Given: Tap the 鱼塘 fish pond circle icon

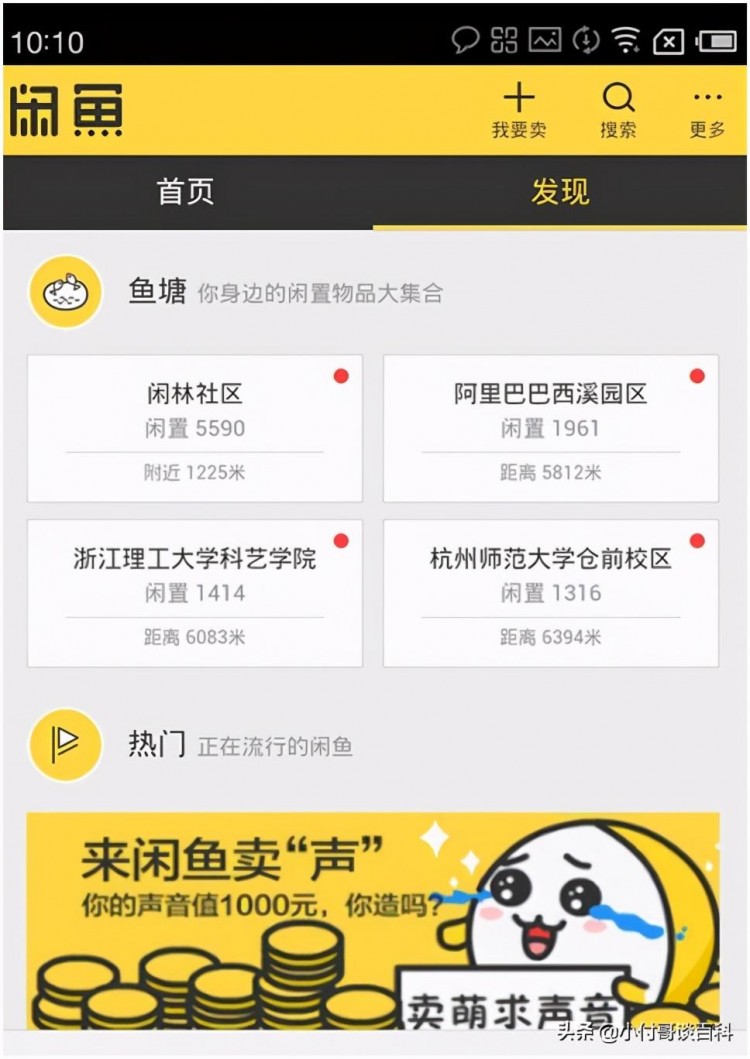Looking at the screenshot, I should click(x=65, y=290).
